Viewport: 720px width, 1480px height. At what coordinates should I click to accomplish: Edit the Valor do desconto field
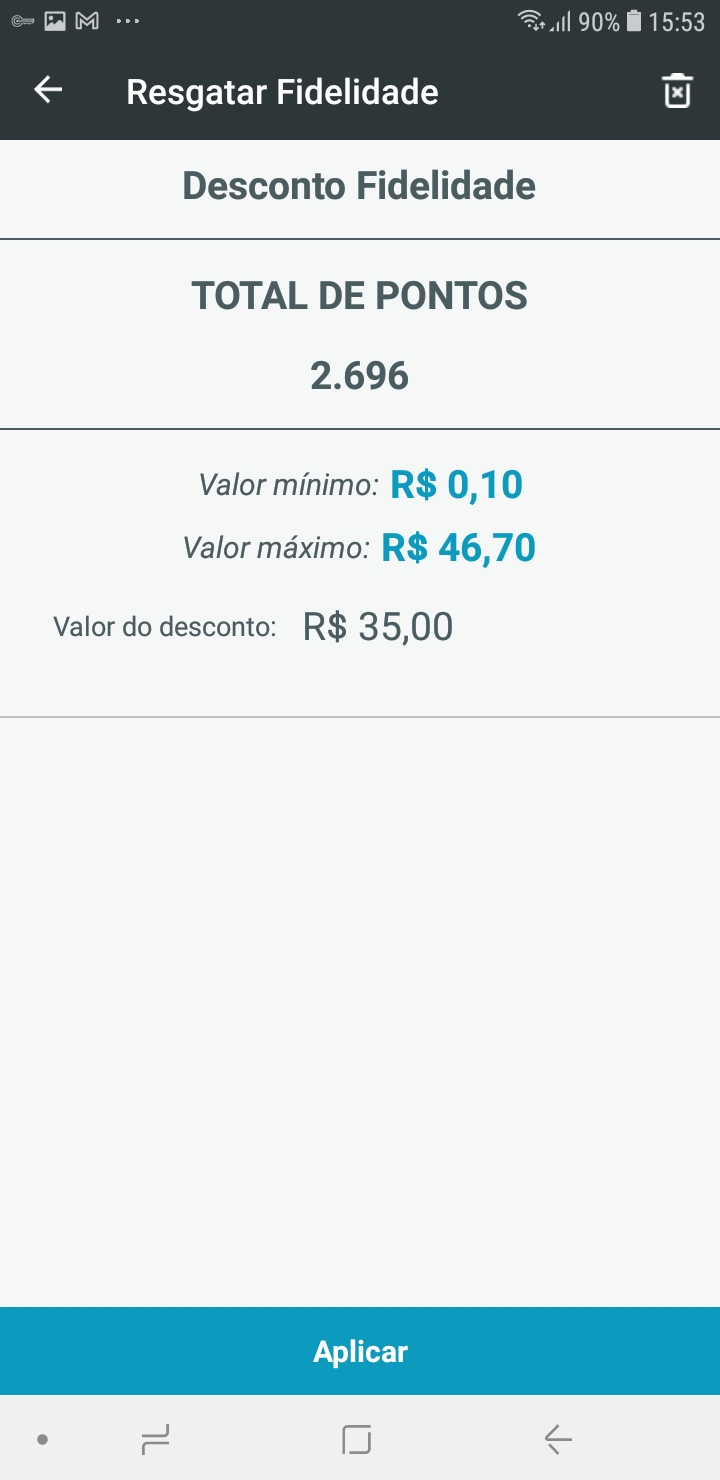coord(378,627)
